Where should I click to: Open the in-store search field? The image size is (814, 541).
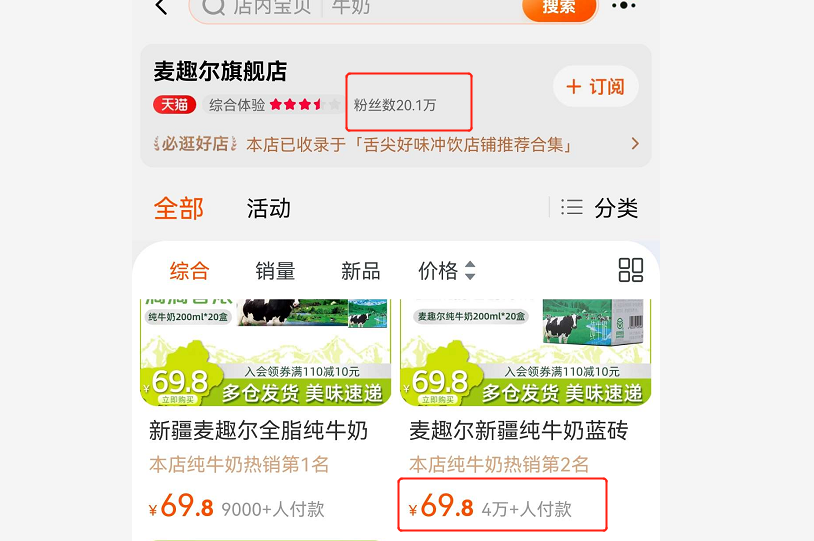(360, 7)
